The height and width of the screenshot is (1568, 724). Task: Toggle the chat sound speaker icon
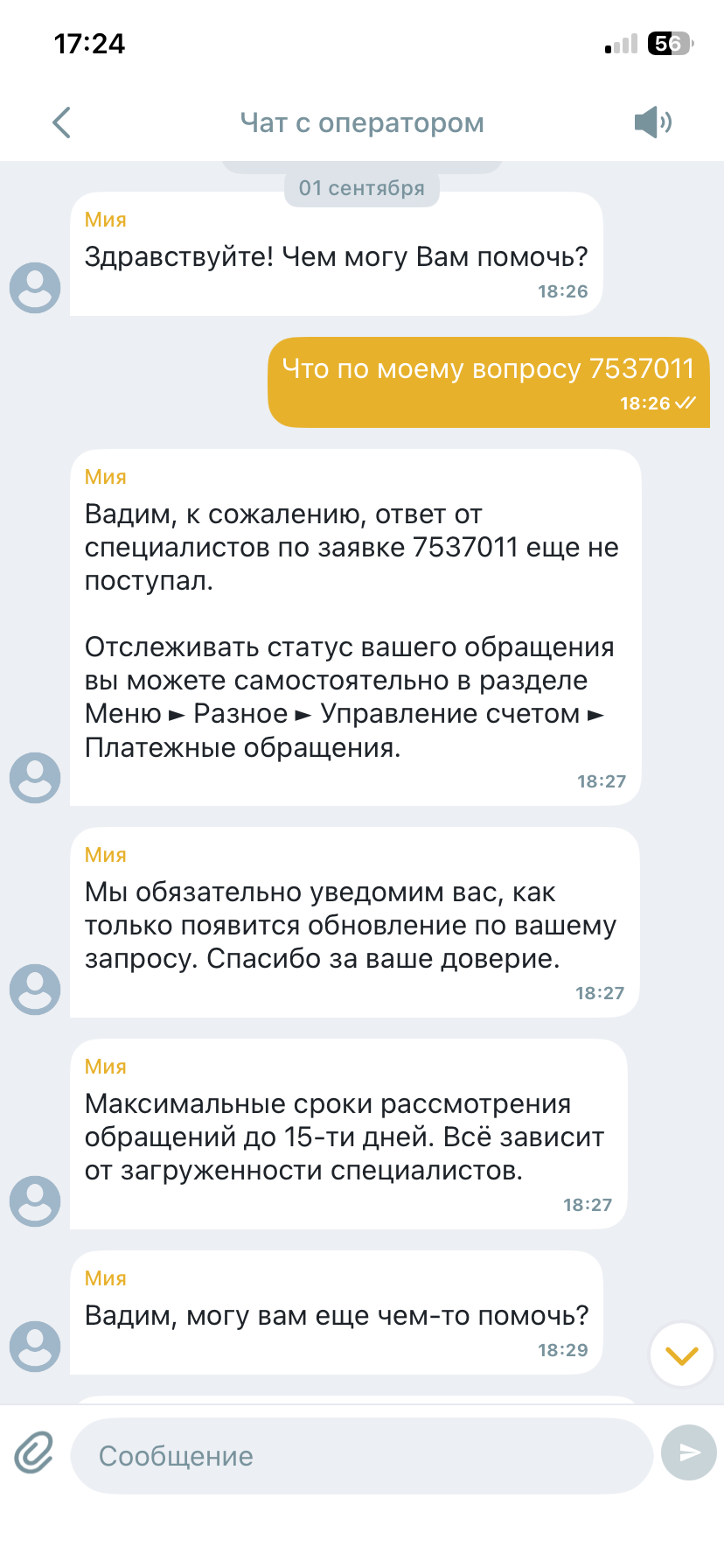[652, 122]
